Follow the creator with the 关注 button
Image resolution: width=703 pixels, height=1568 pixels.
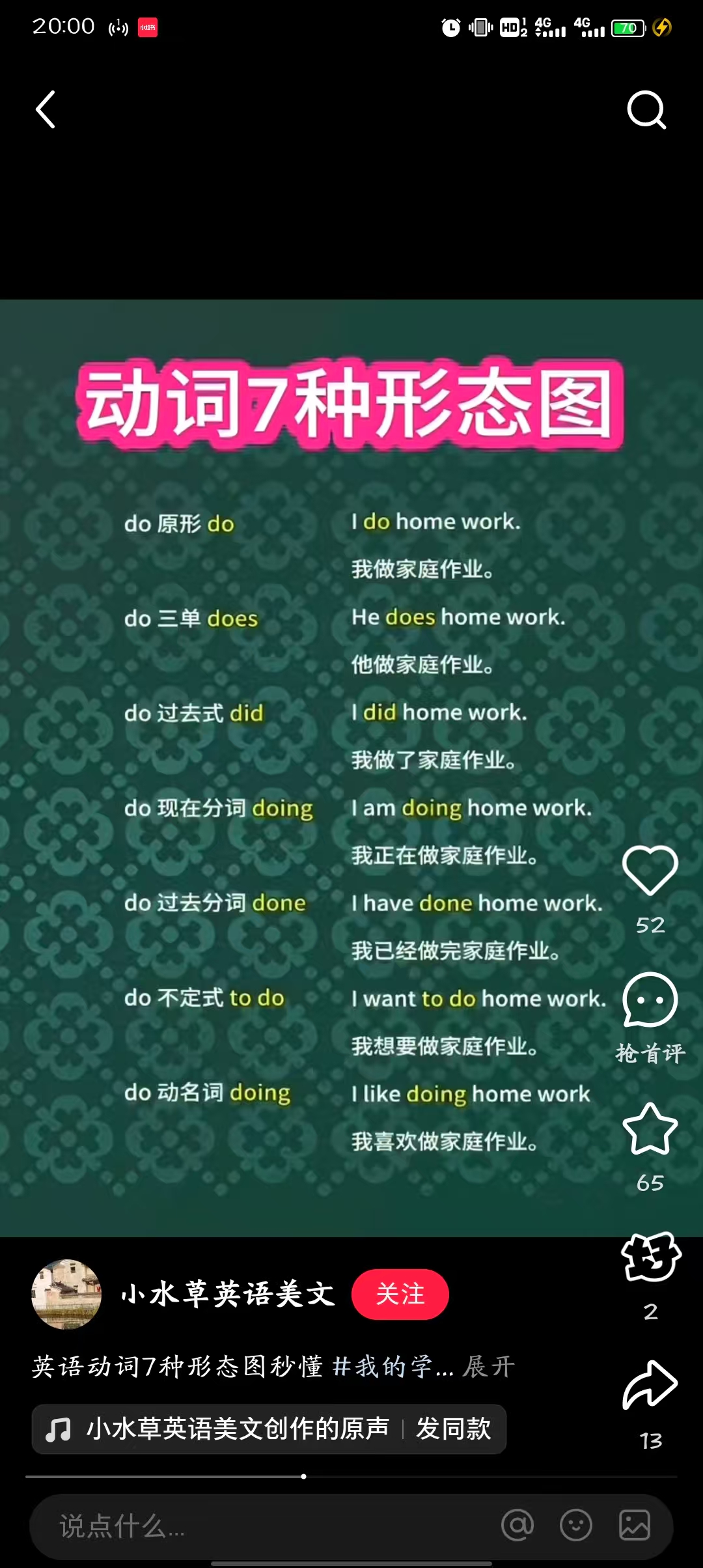pyautogui.click(x=400, y=1294)
